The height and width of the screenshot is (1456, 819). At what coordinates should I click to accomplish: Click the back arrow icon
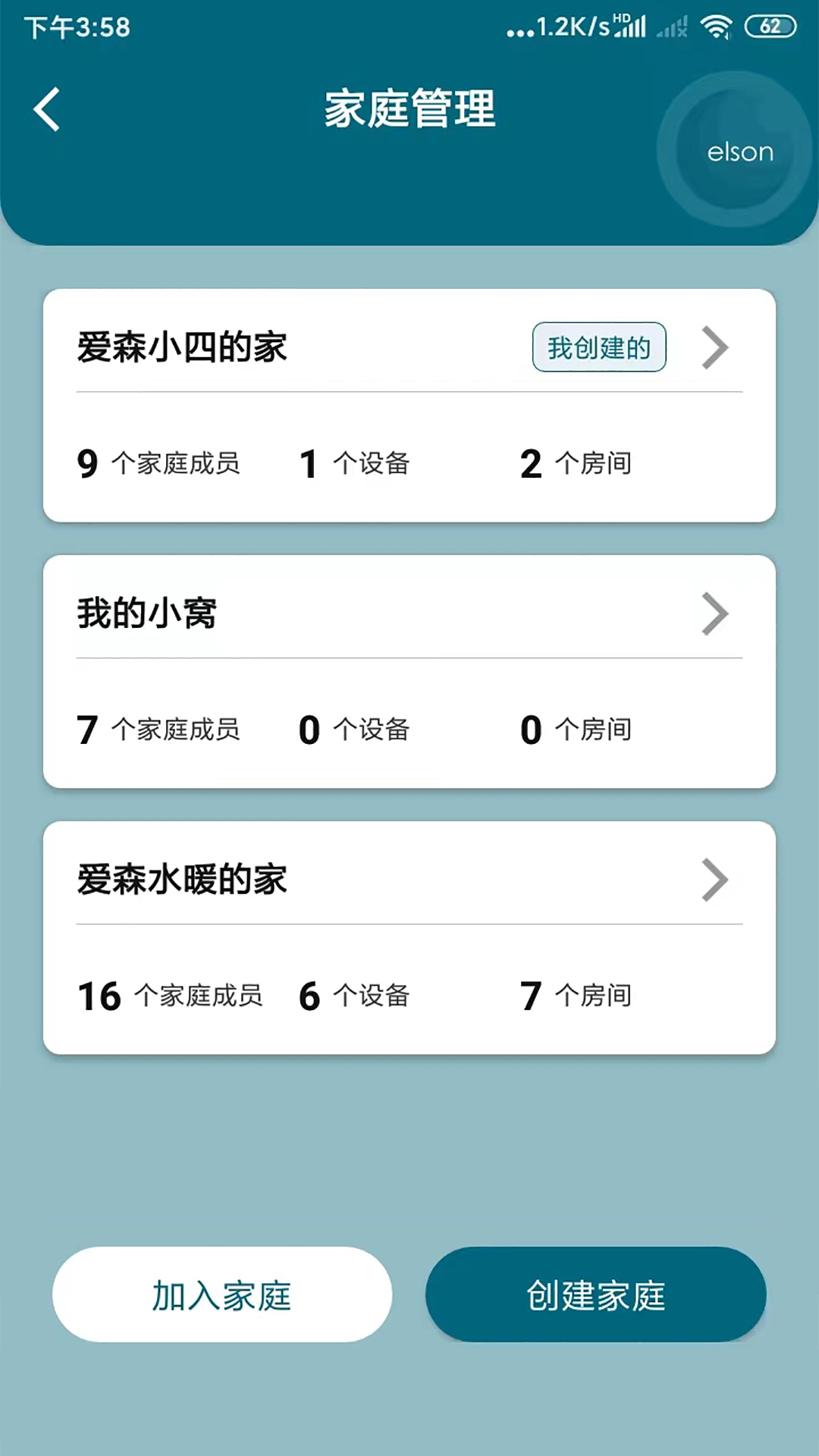click(x=47, y=109)
